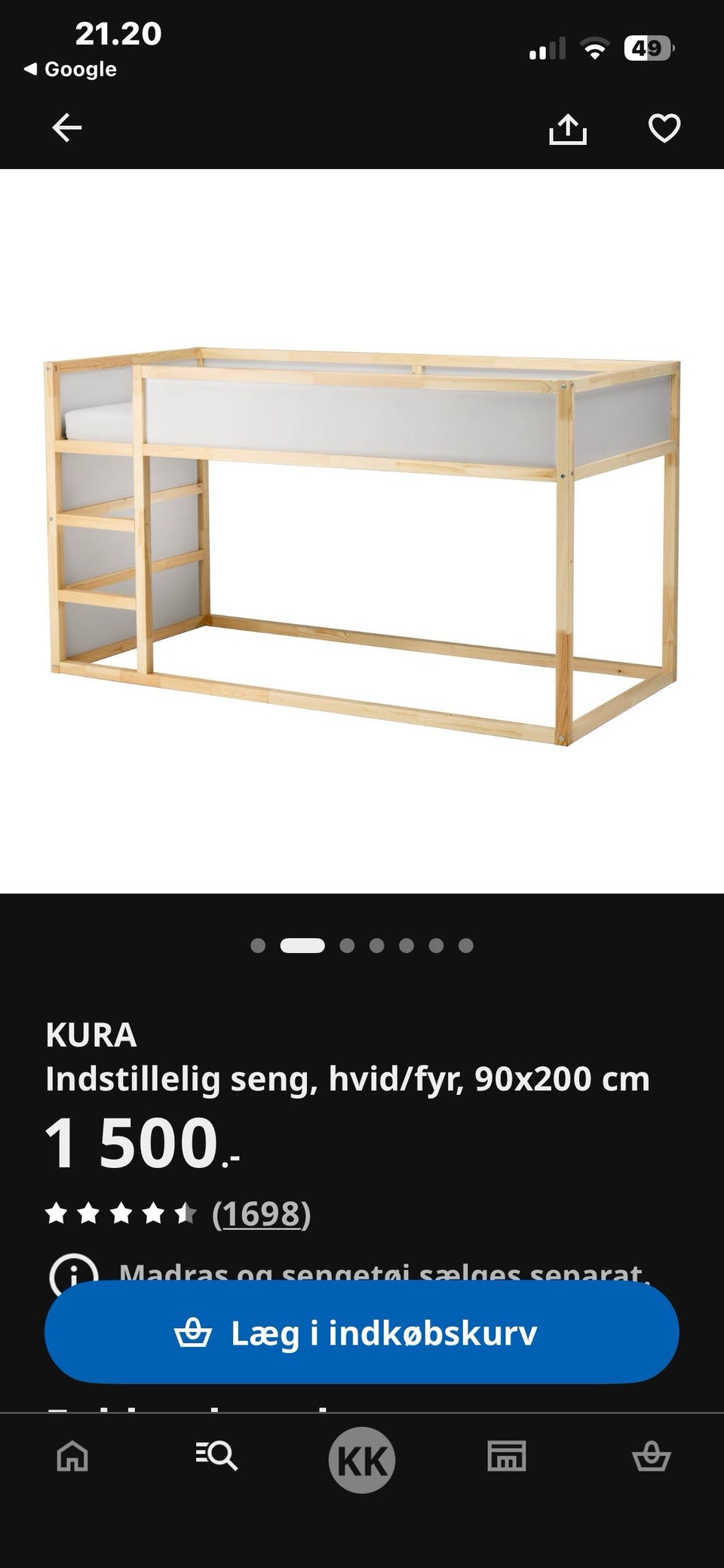Switch to the store tab
This screenshot has width=724, height=1568.
click(507, 1456)
